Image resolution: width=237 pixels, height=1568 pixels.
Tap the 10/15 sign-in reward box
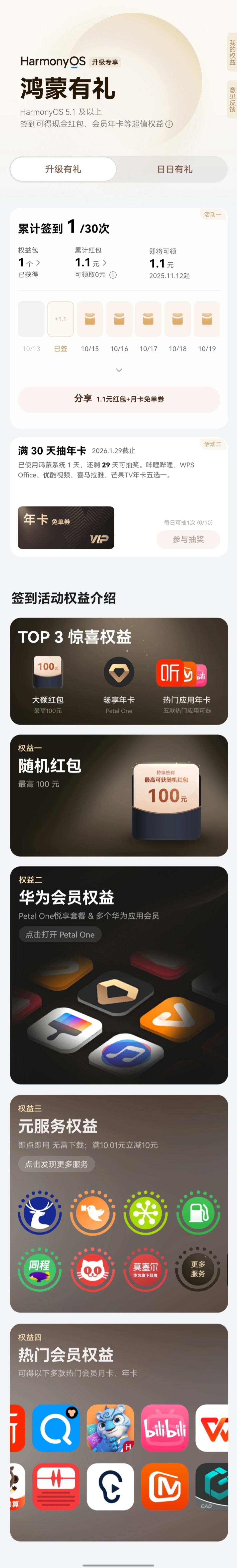coord(89,319)
